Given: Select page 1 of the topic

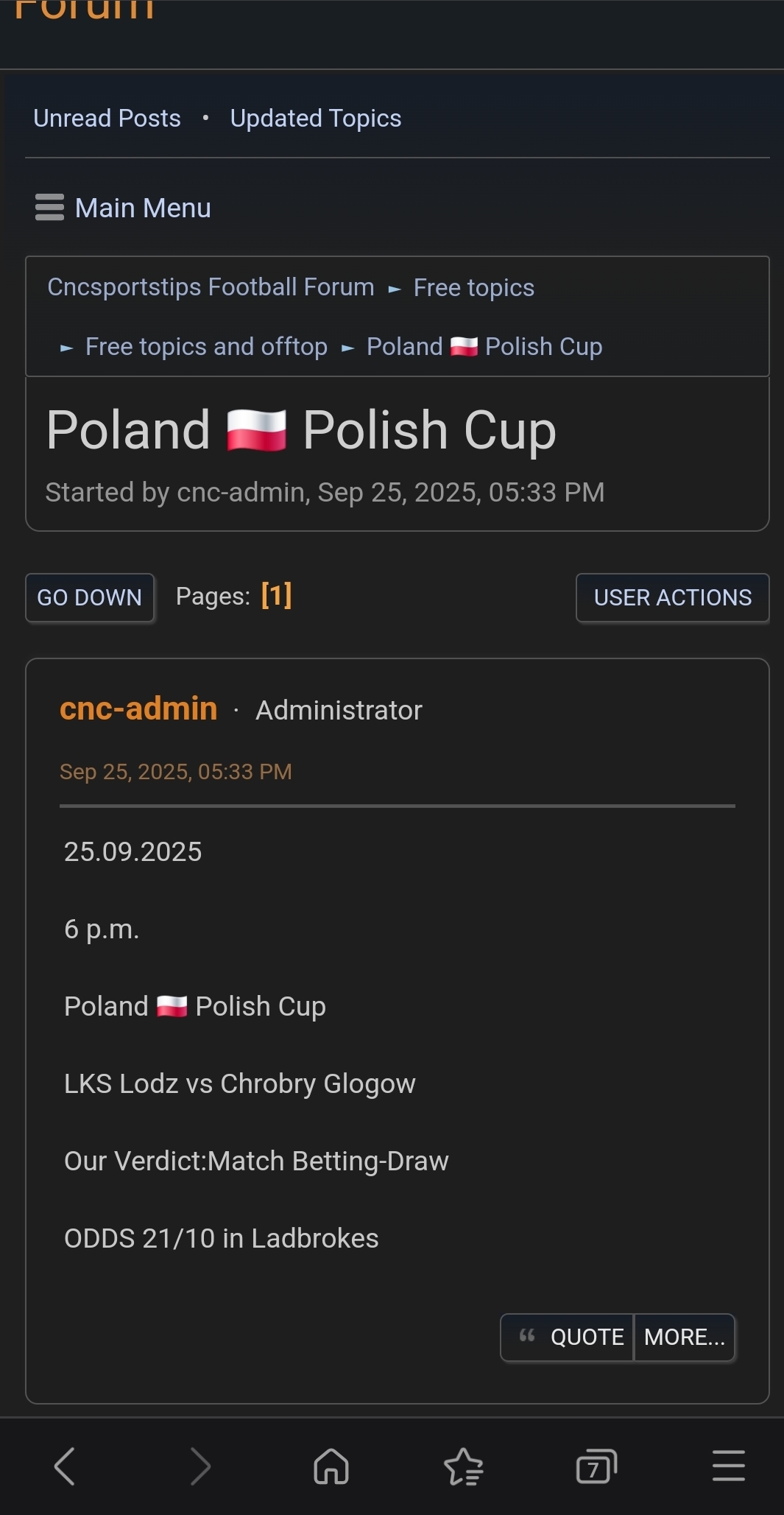Looking at the screenshot, I should click(277, 595).
